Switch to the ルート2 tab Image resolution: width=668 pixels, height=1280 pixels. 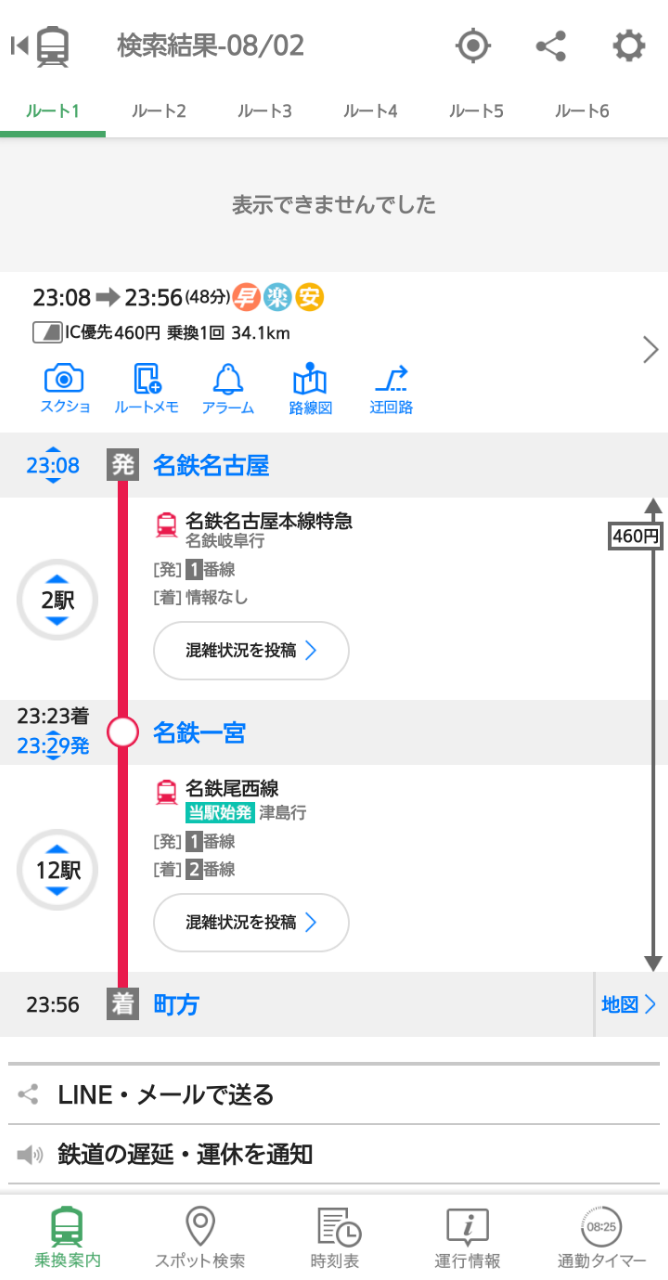point(158,111)
